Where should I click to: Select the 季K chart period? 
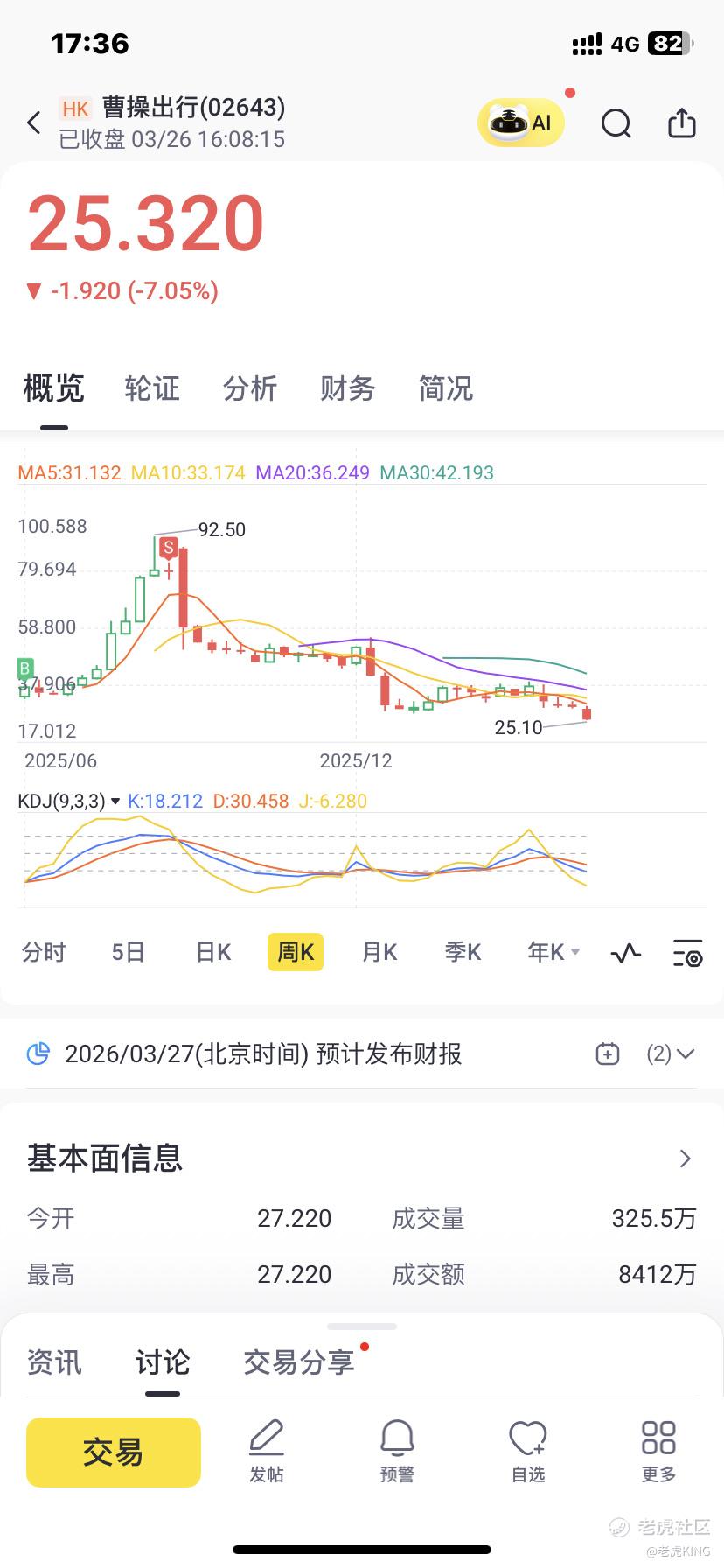(x=463, y=952)
